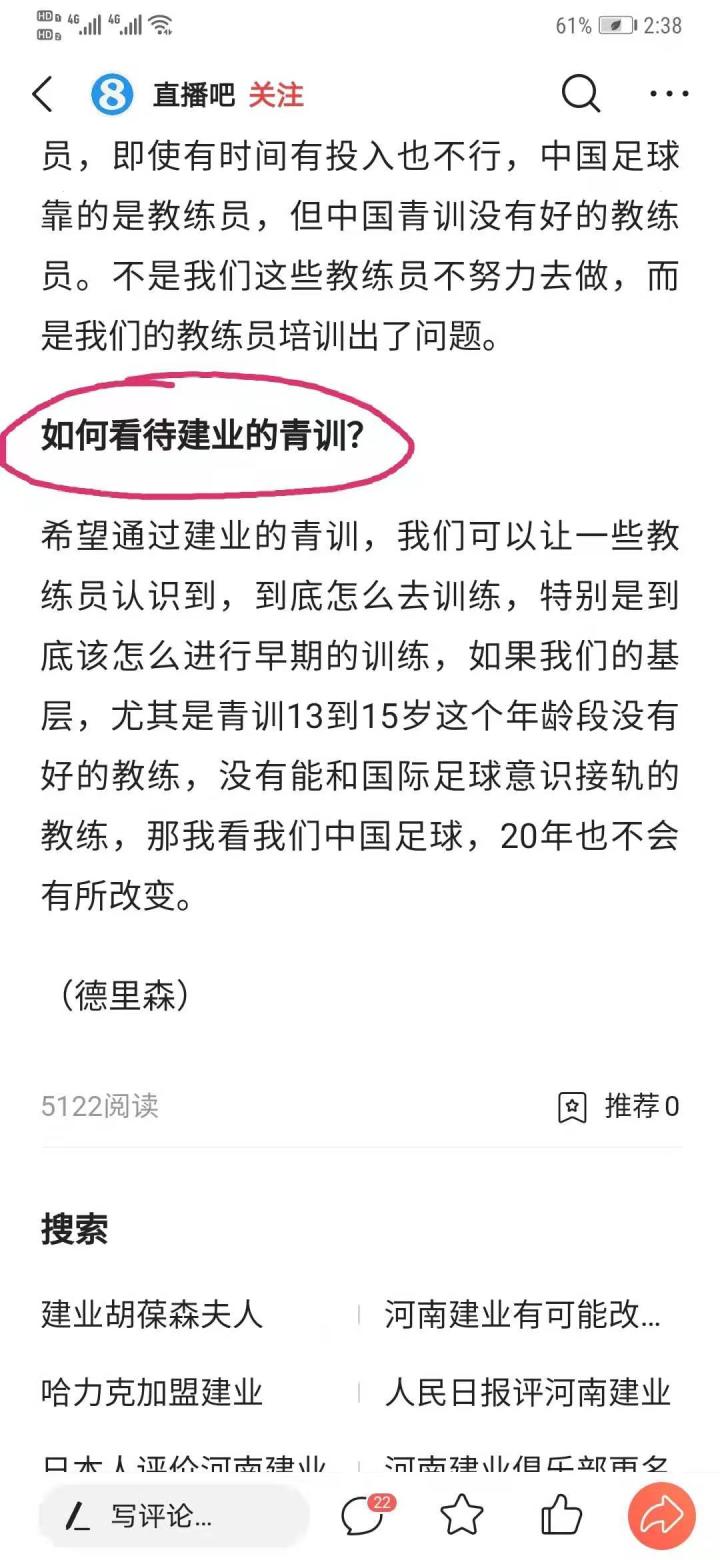720x1560 pixels.
Task: Search for 人民日报评河南建业
Action: point(527,1392)
